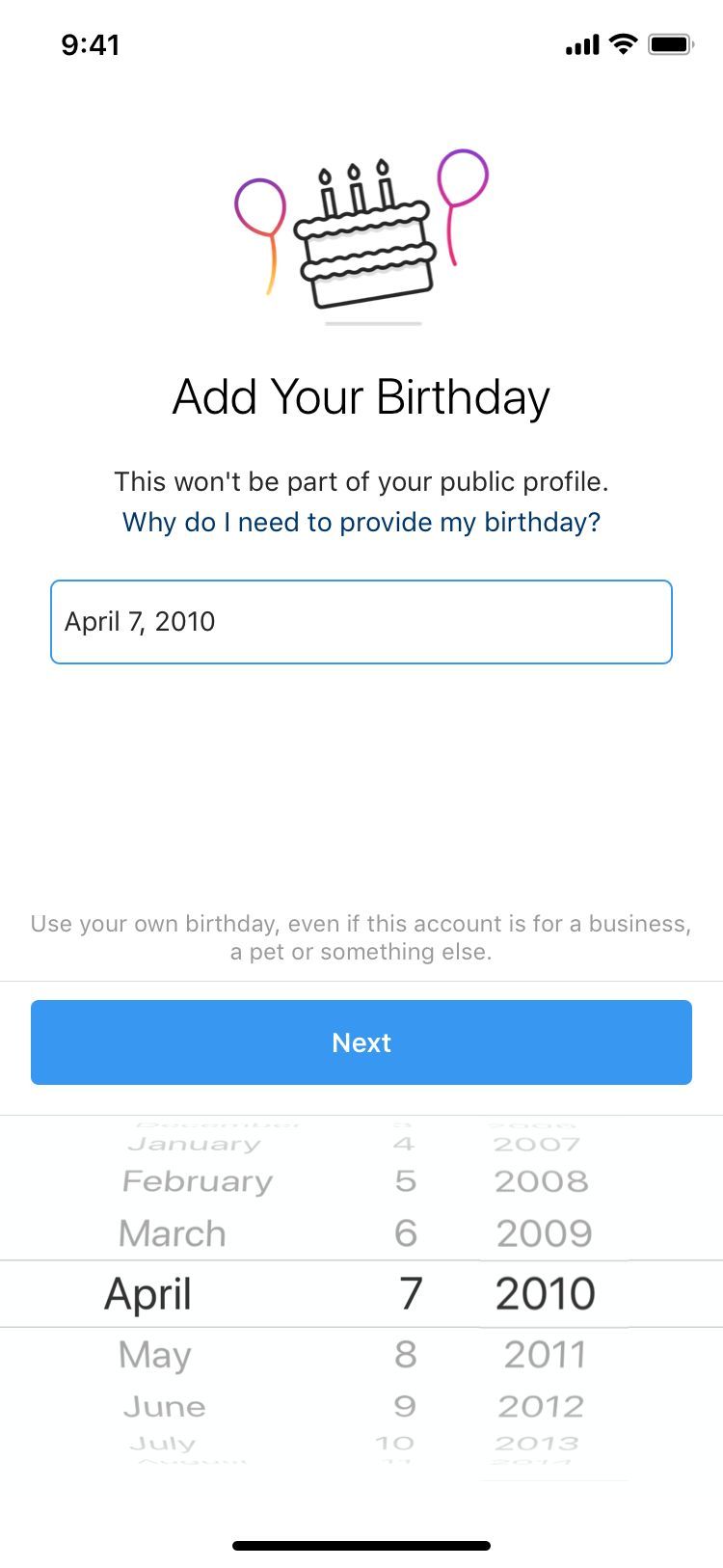This screenshot has width=723, height=1568.
Task: Select April in the month wheel
Action: (x=147, y=1293)
